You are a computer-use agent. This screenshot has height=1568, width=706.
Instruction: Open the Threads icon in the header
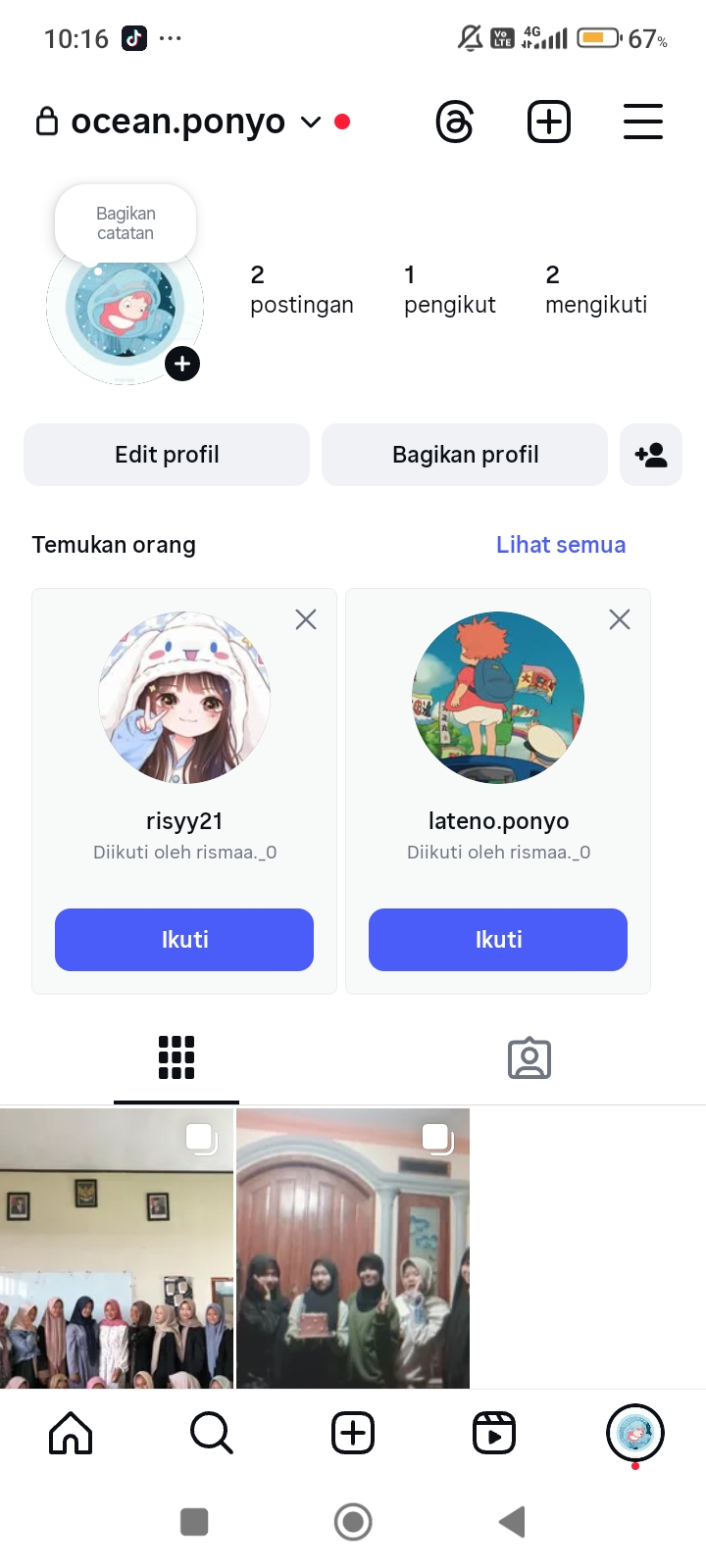[x=455, y=122]
